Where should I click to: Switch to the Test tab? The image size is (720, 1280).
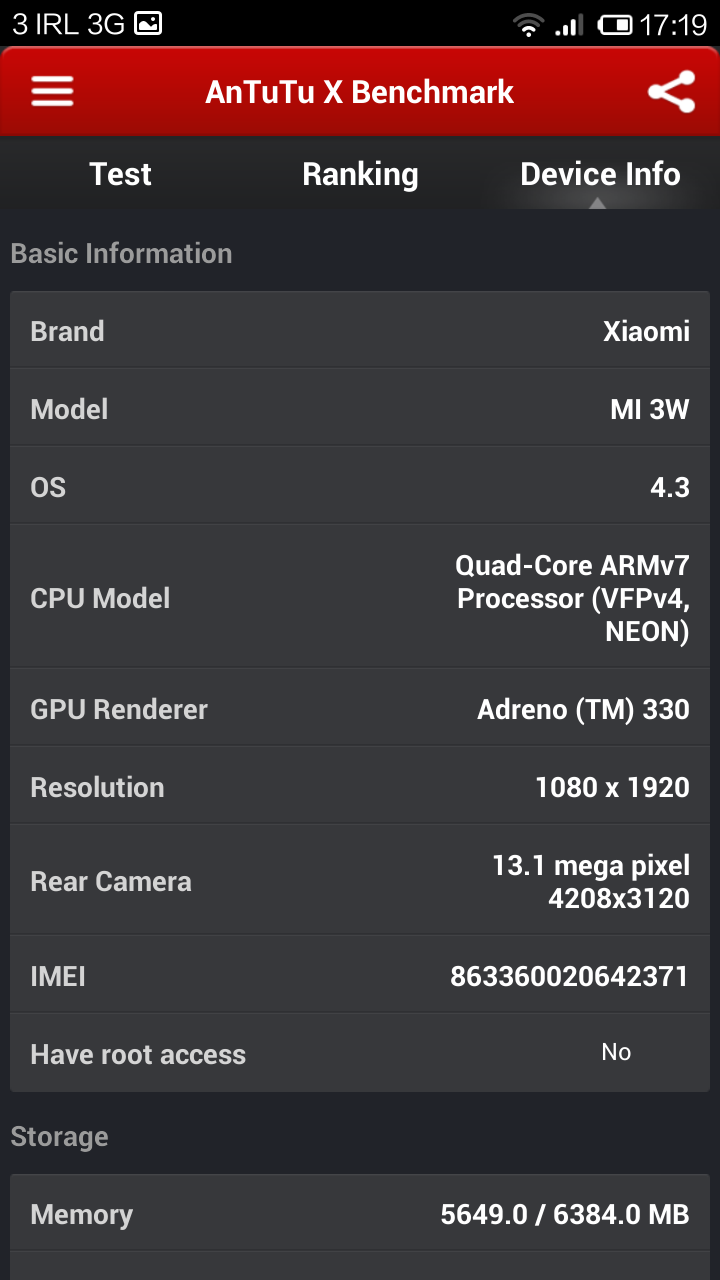[x=120, y=174]
